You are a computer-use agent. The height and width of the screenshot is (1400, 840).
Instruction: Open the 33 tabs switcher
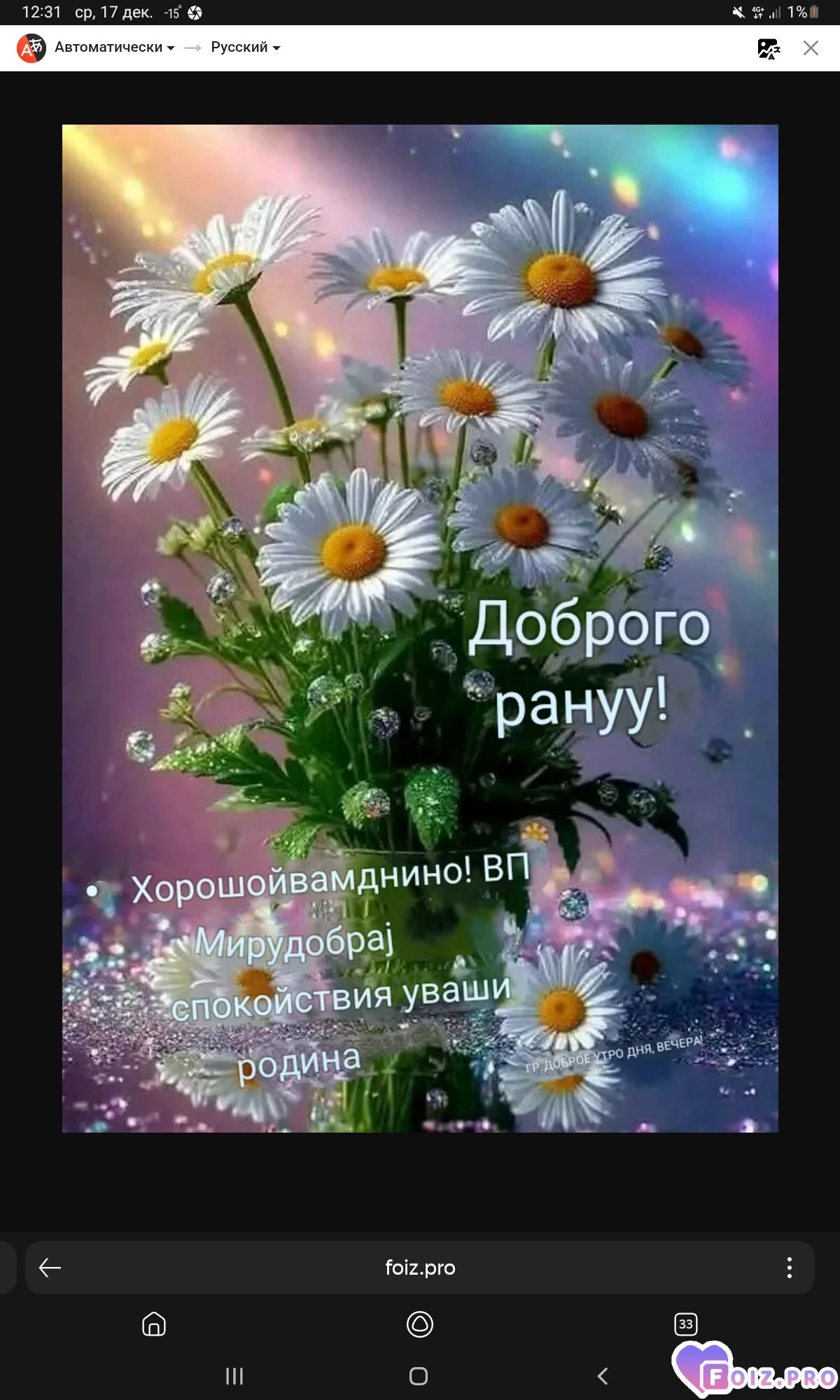coord(685,1324)
